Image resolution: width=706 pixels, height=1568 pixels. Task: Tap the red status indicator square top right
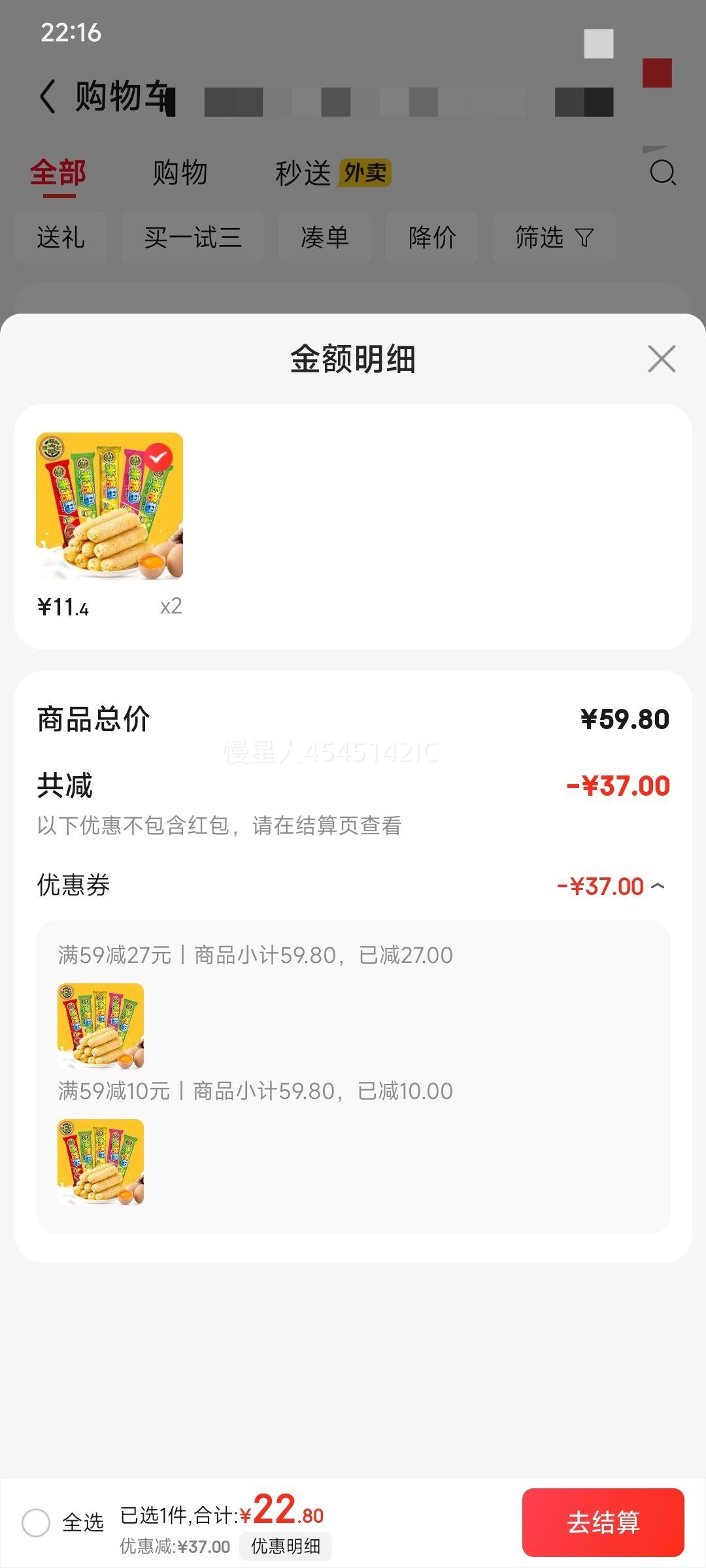[657, 73]
